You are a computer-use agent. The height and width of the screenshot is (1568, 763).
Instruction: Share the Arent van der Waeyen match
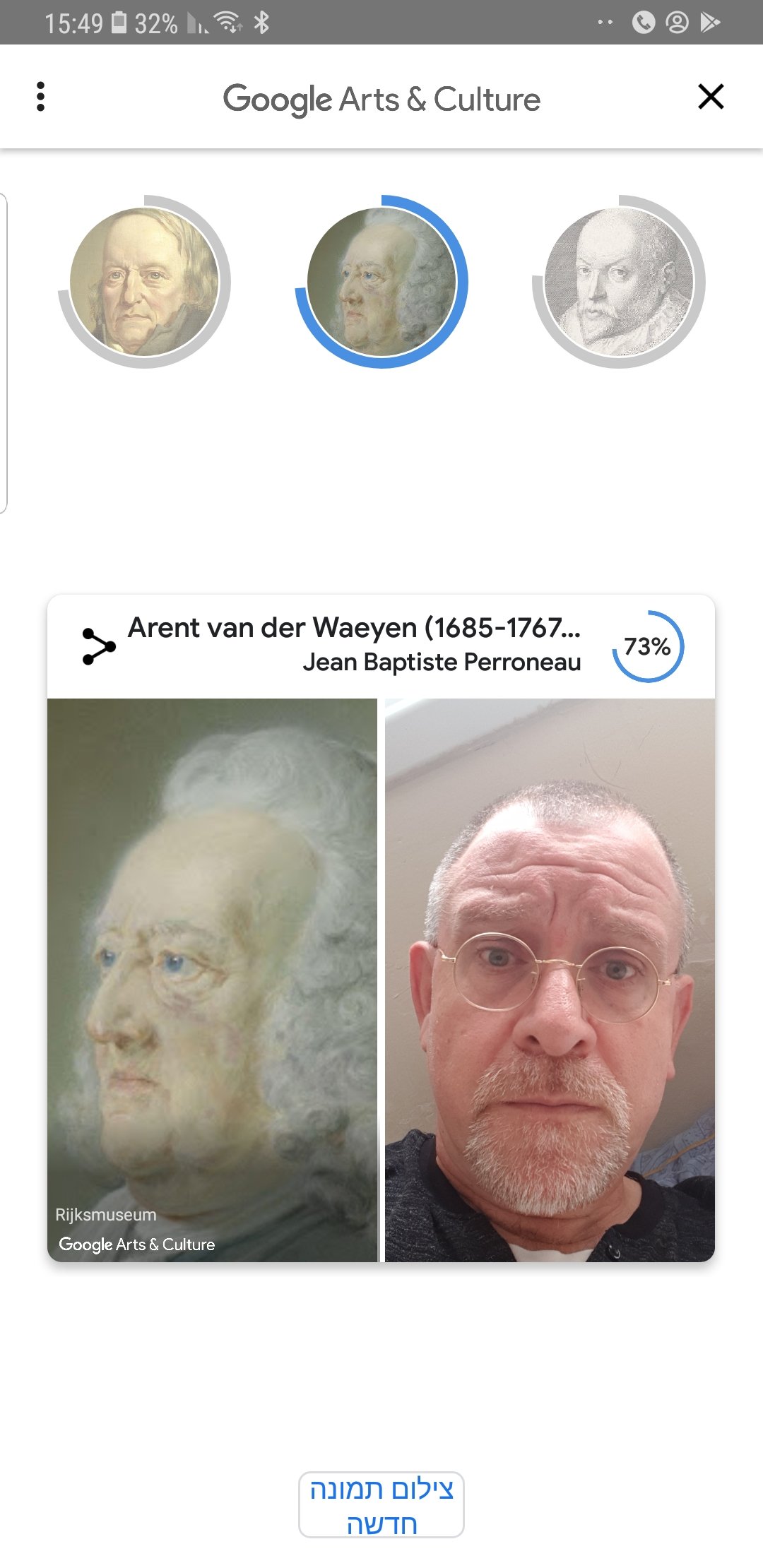[99, 646]
